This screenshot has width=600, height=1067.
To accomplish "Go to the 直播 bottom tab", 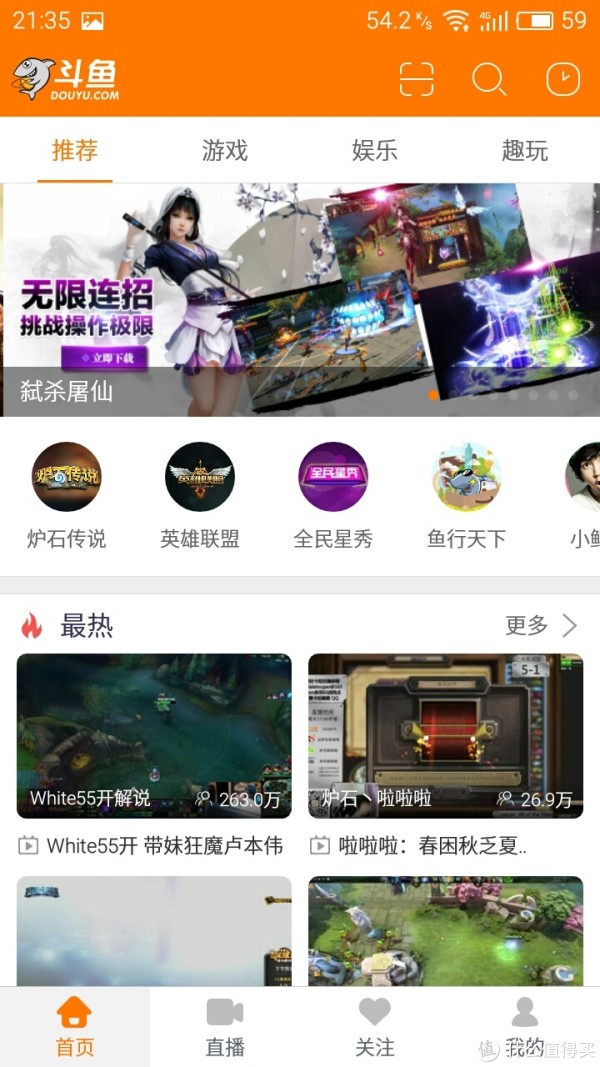I will [x=225, y=1027].
